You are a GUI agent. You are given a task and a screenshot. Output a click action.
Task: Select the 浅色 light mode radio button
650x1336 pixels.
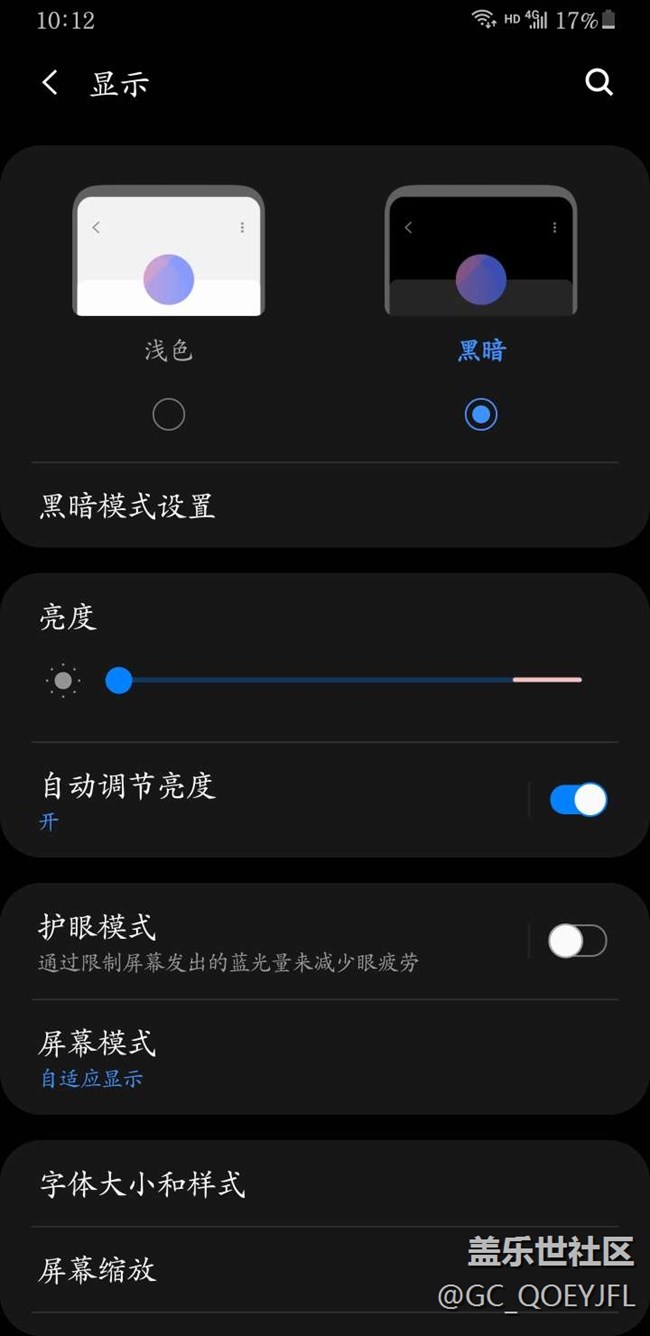169,414
